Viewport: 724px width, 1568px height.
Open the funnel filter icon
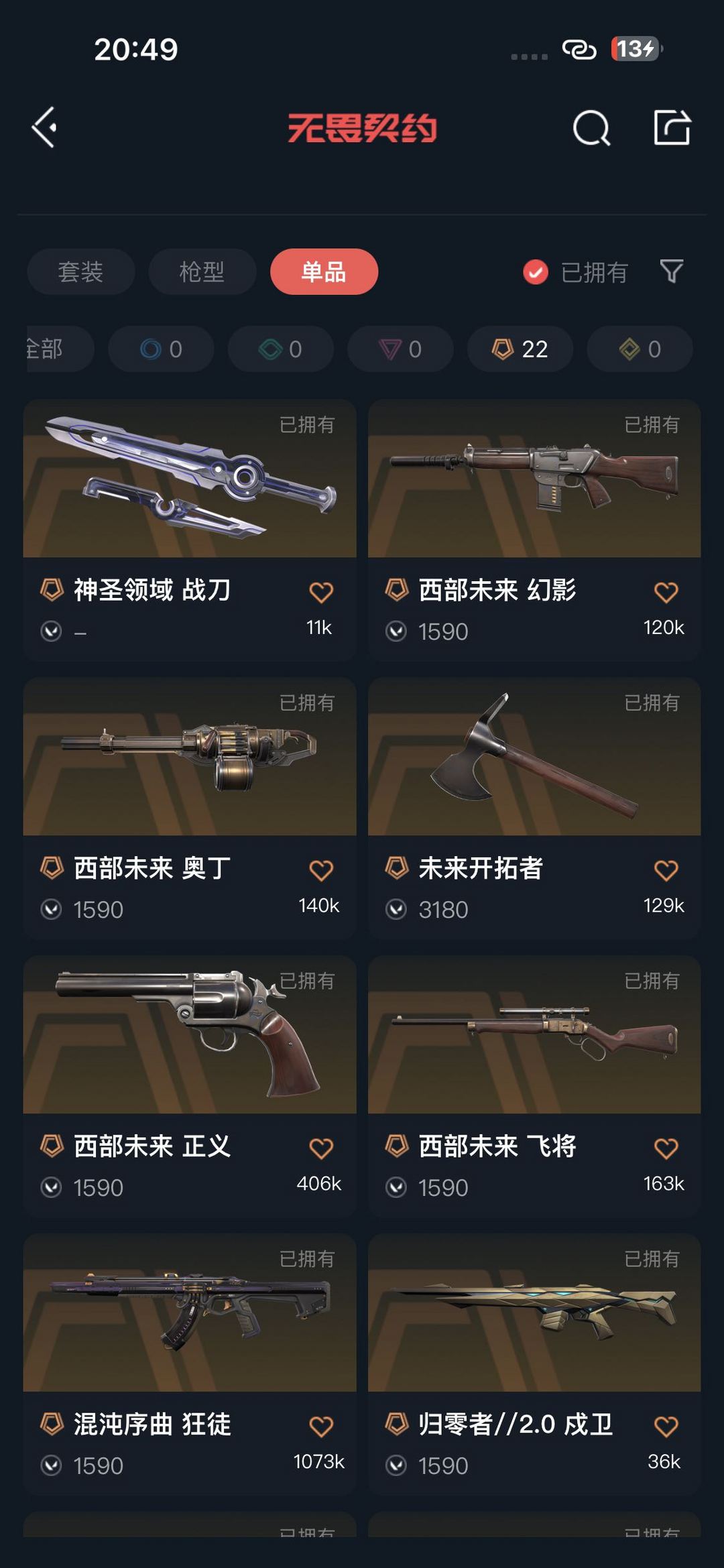pyautogui.click(x=671, y=272)
